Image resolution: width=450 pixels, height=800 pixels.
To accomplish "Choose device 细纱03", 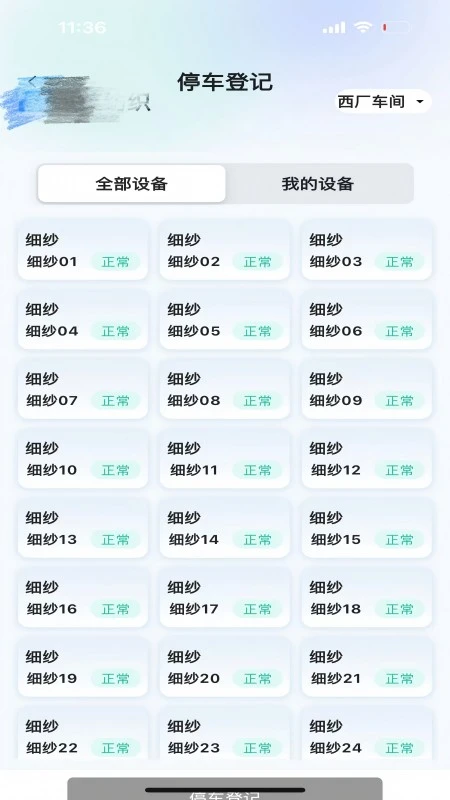I will [x=366, y=250].
